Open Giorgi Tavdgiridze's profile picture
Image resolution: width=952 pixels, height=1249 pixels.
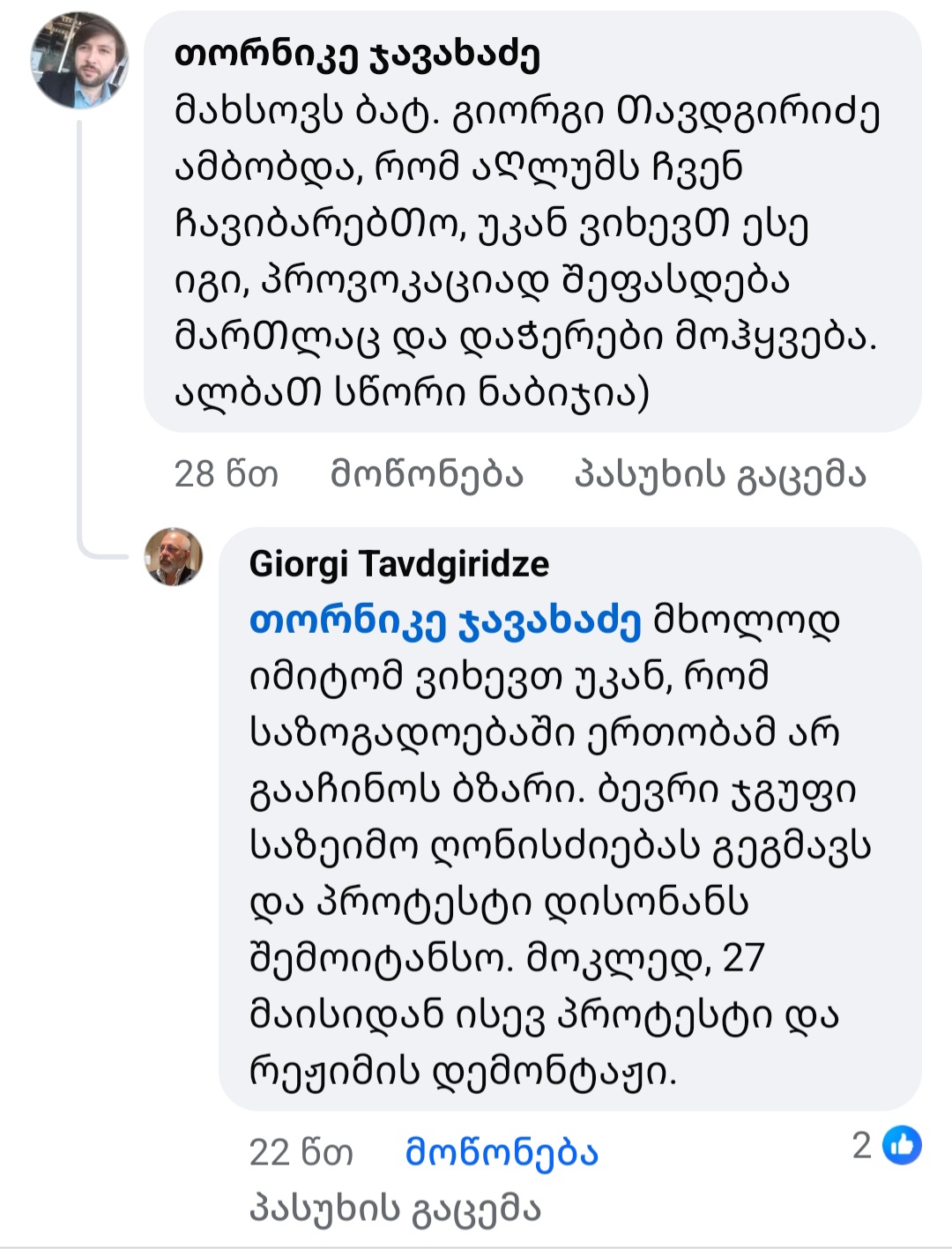[174, 557]
